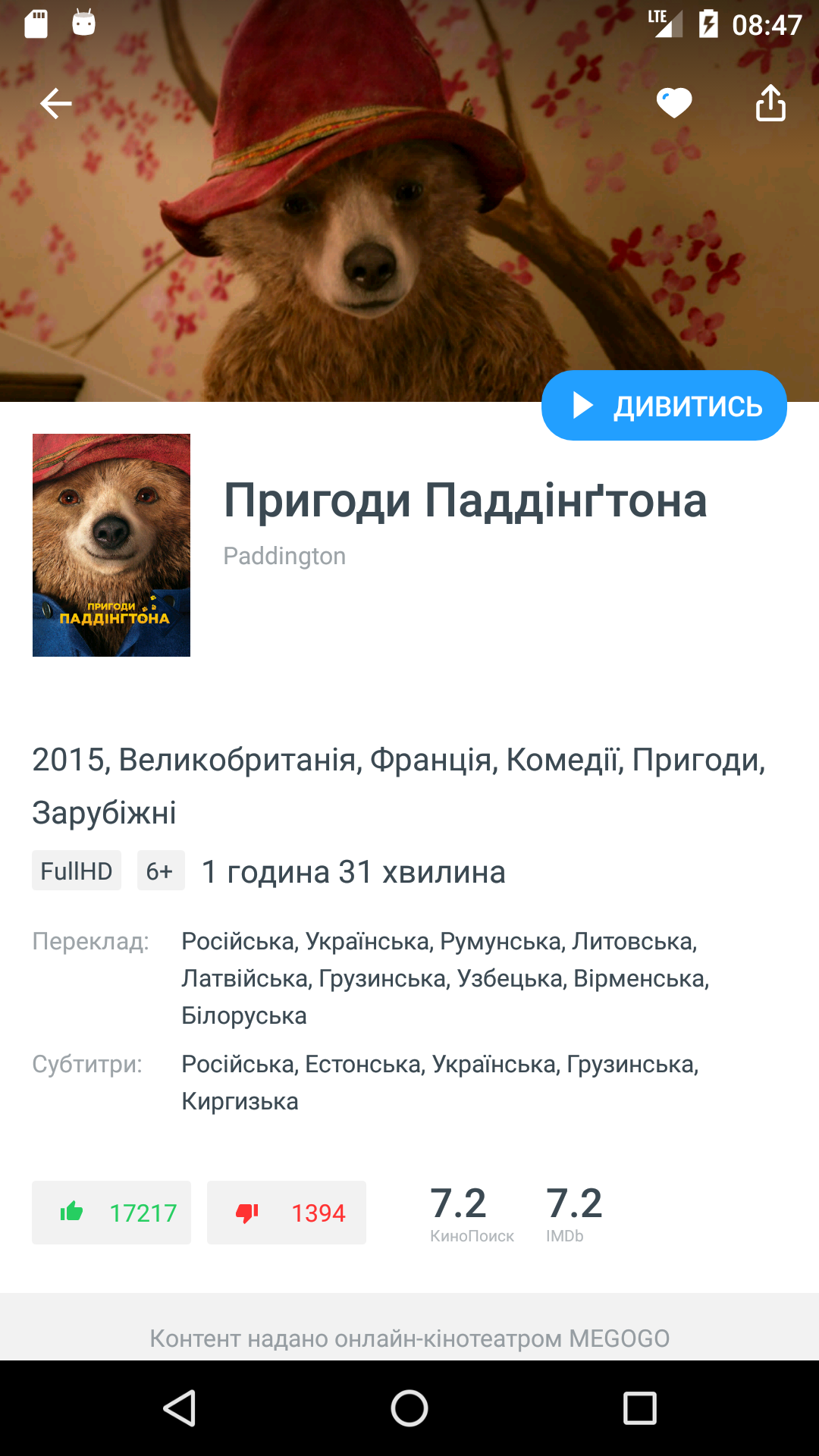Open the share icon

(x=771, y=103)
